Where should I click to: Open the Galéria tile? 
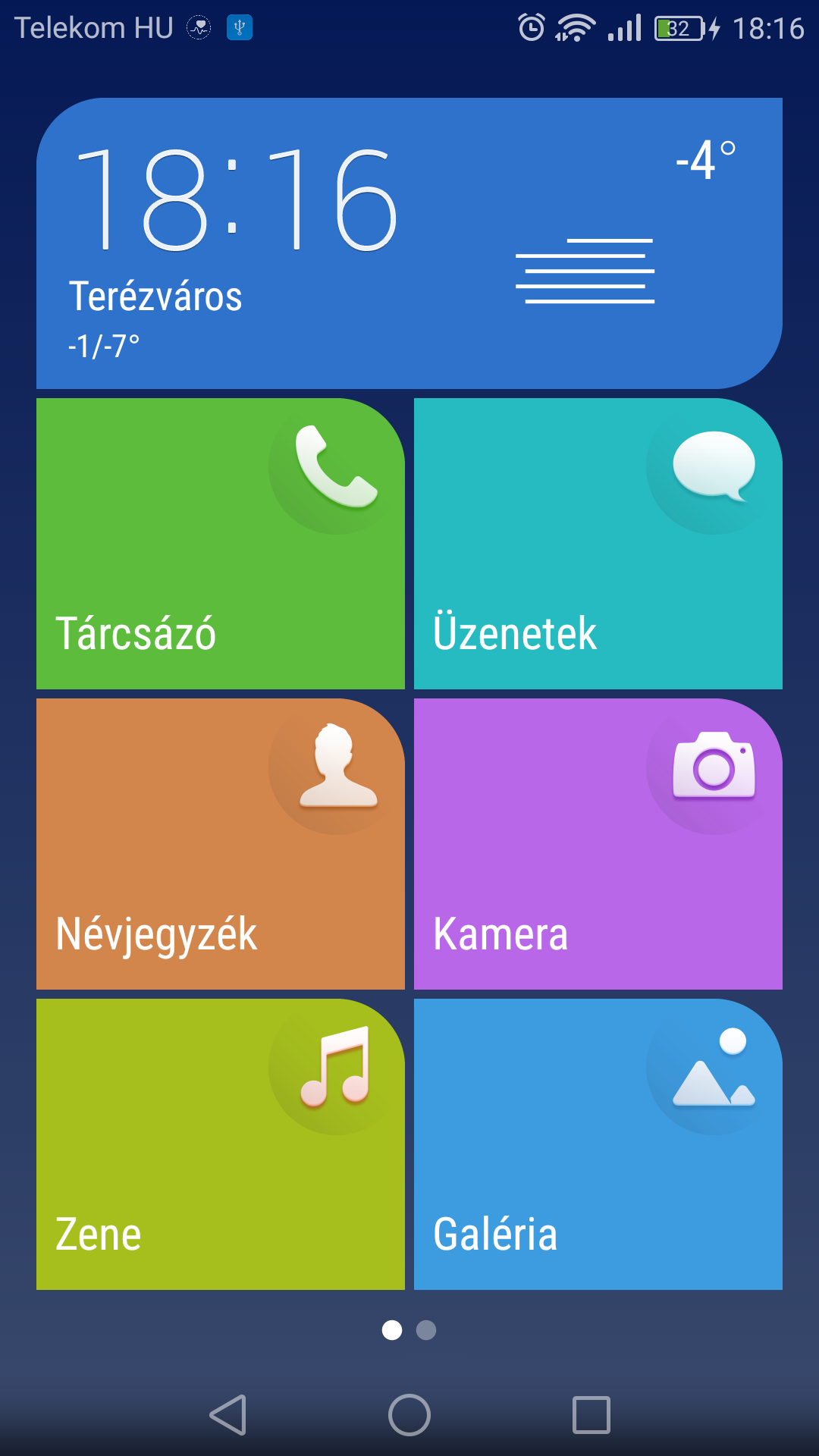click(598, 1144)
